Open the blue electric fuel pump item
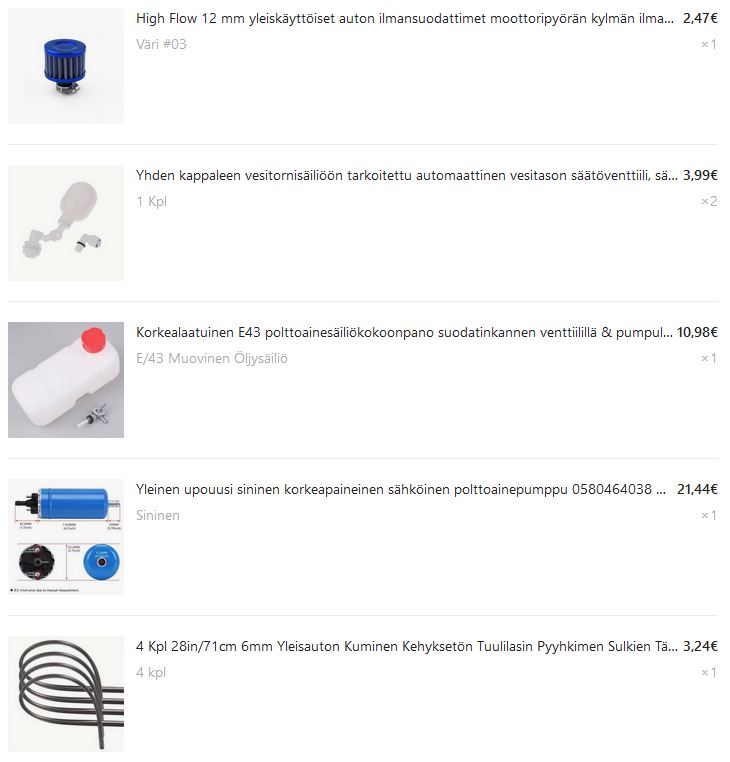The image size is (730, 762). (x=400, y=489)
